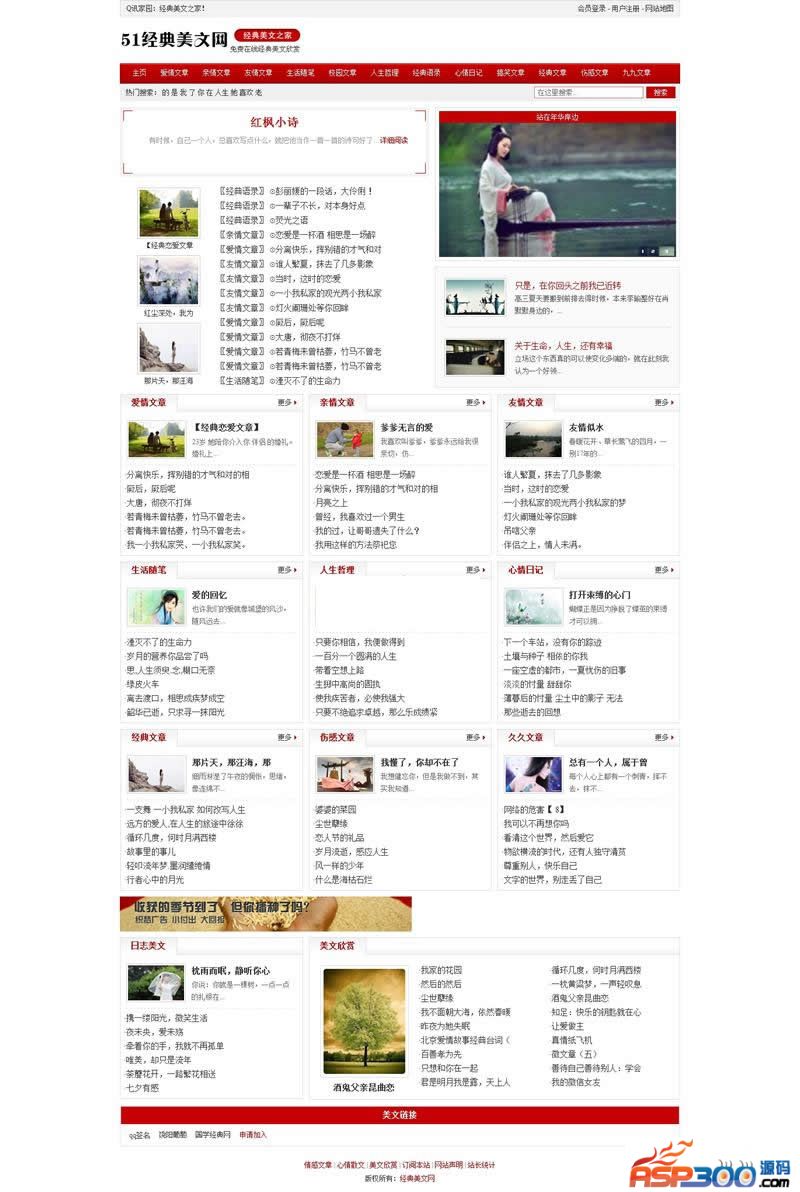Viewport: 800px width, 1192px height.
Task: Hit the red 搜索 search button
Action: (x=659, y=92)
